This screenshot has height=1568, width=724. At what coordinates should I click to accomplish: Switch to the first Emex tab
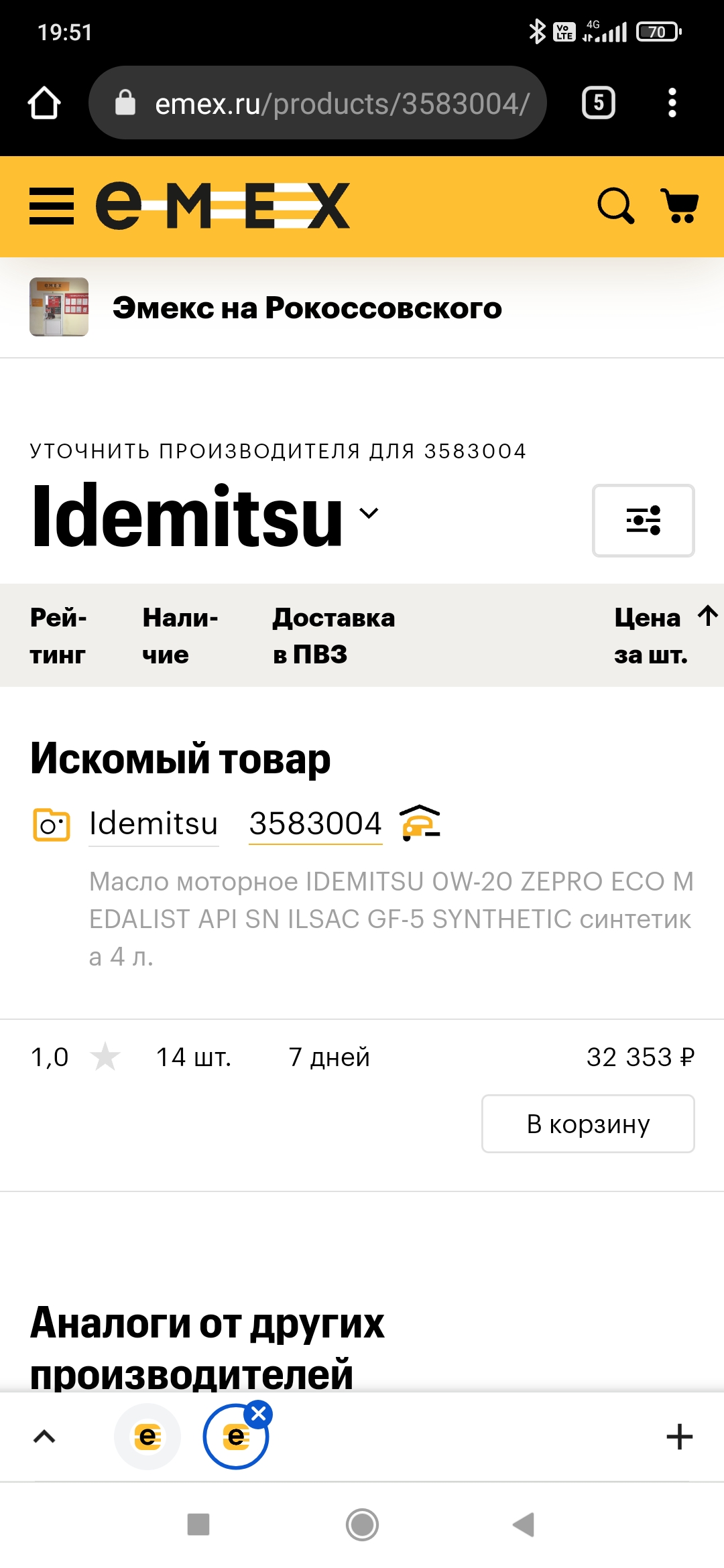coord(147,1437)
